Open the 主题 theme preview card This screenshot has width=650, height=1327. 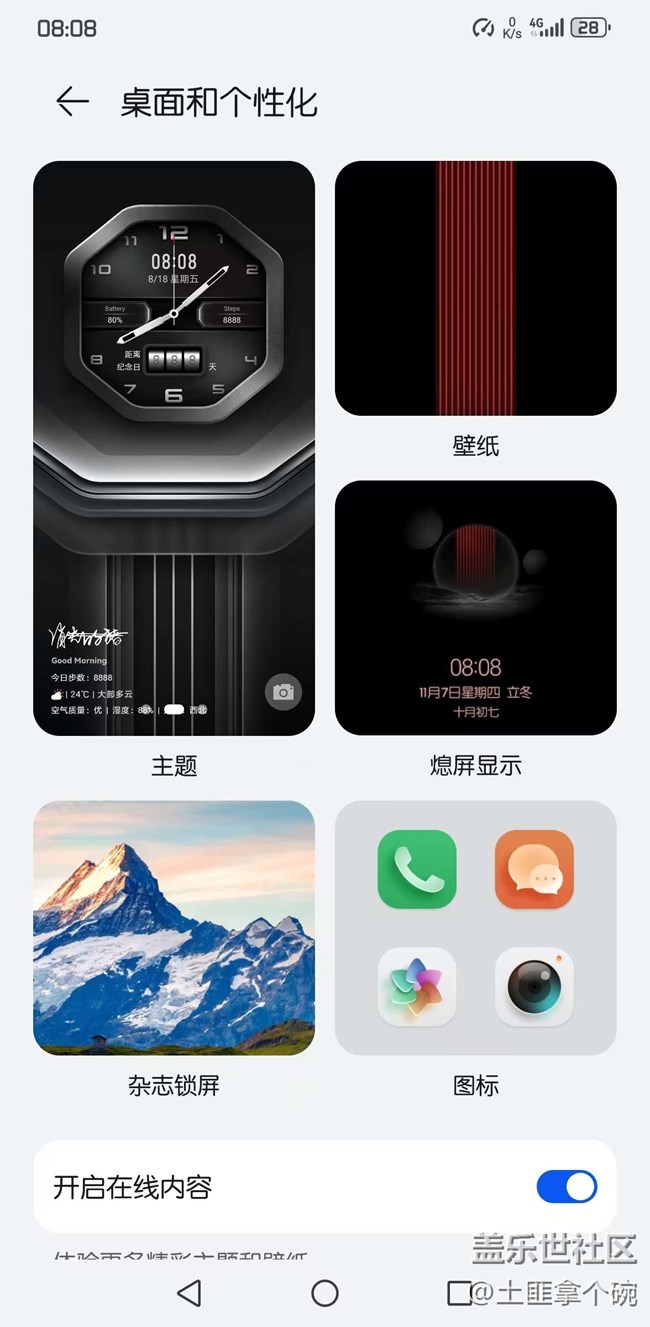(174, 448)
